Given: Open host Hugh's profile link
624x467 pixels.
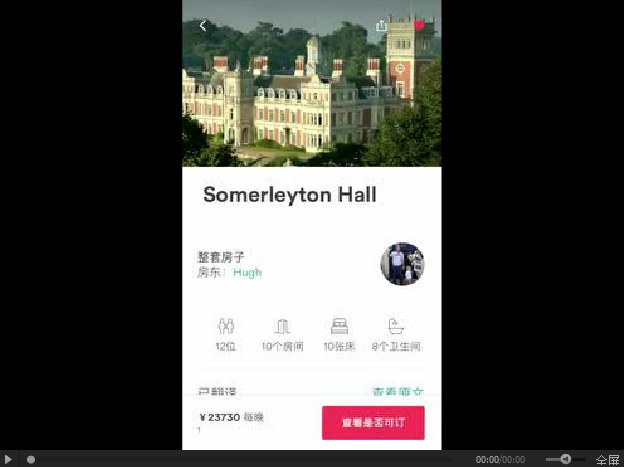Looking at the screenshot, I should (247, 272).
